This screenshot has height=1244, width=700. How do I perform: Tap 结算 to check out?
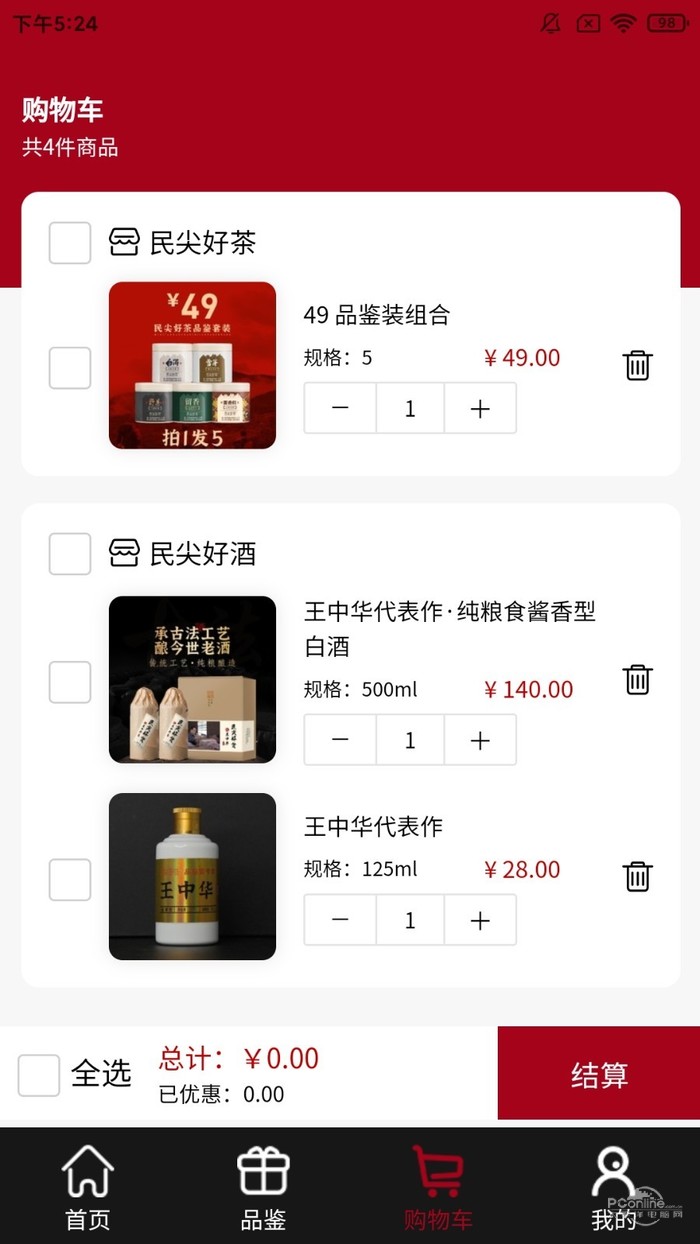599,1074
